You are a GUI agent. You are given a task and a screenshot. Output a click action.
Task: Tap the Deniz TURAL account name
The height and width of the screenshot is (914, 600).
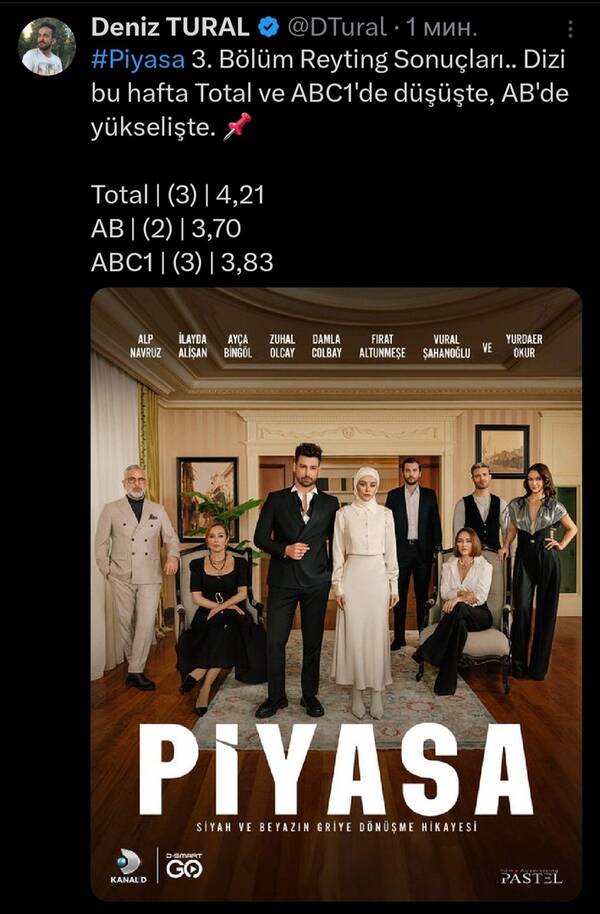pyautogui.click(x=171, y=27)
